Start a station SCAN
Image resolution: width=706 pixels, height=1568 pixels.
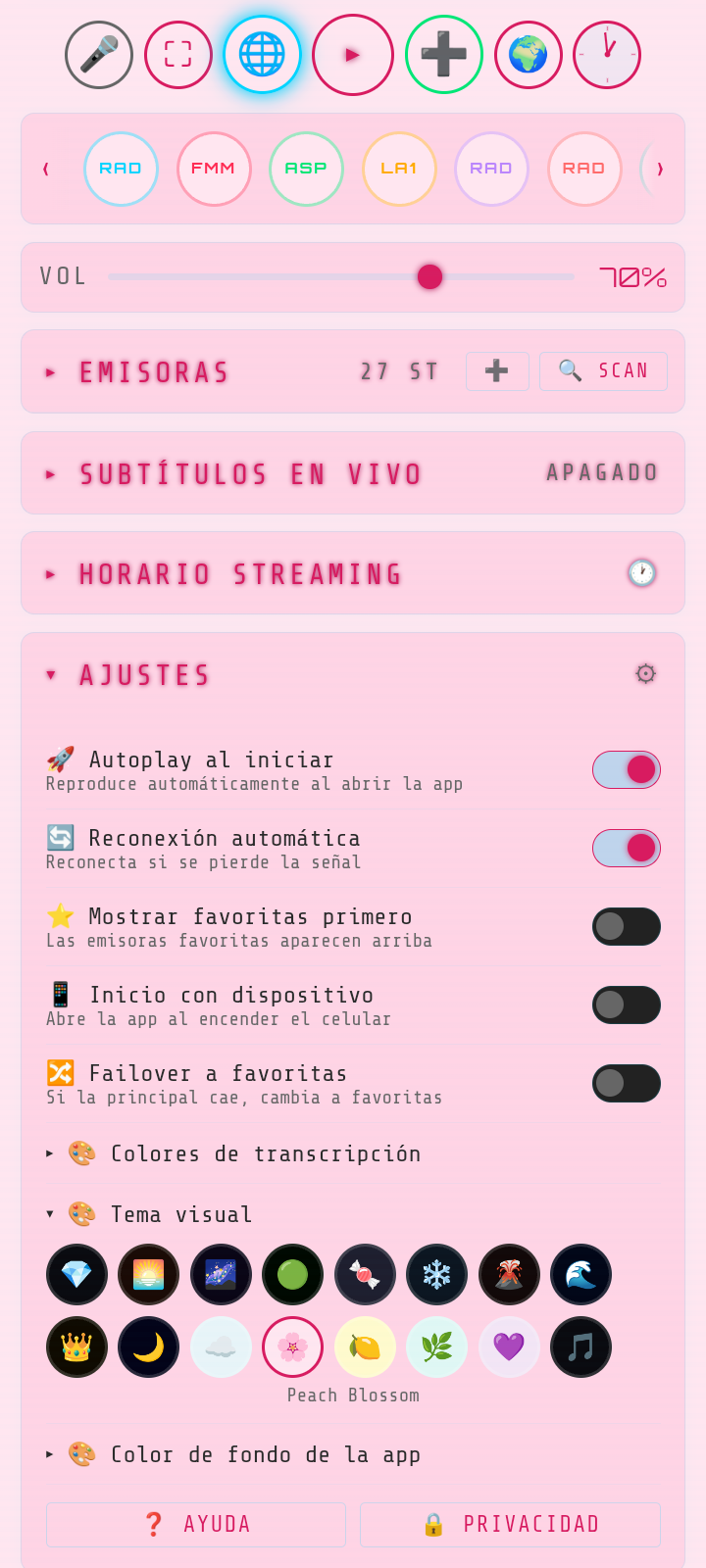(x=603, y=371)
